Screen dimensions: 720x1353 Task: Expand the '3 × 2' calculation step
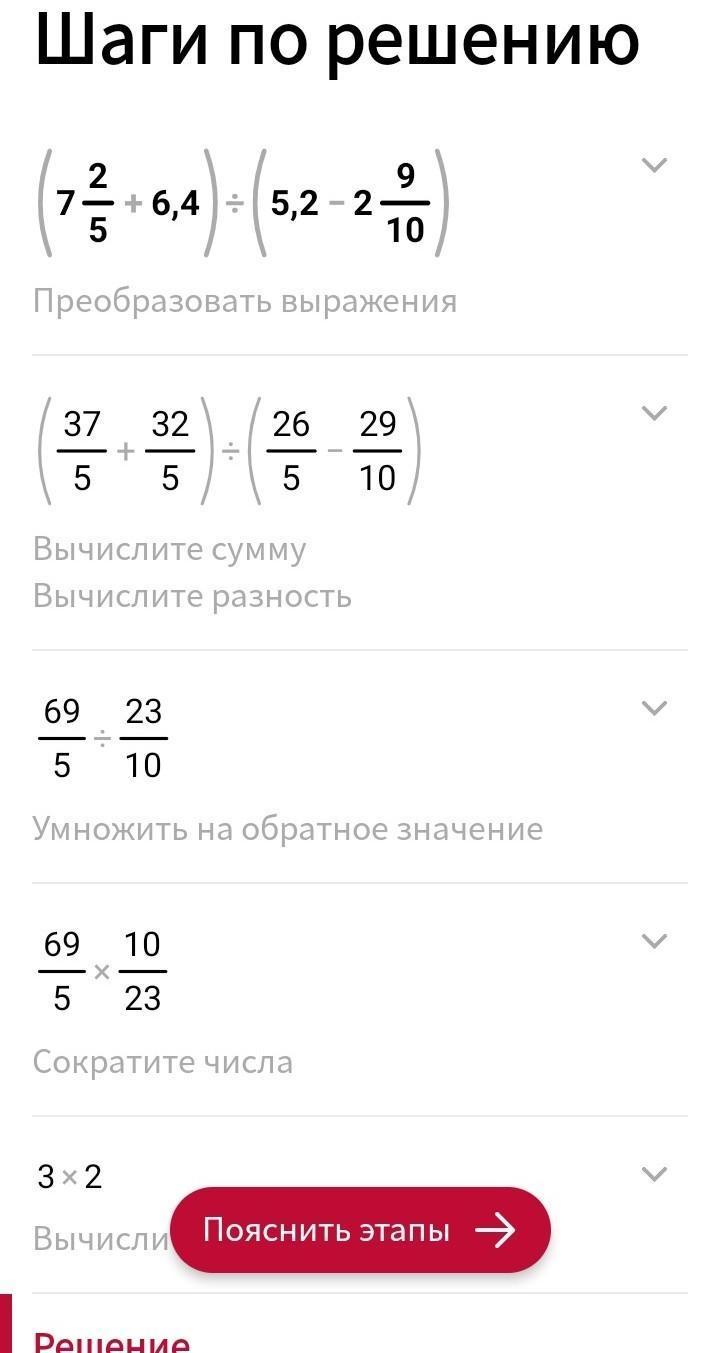click(x=653, y=1174)
